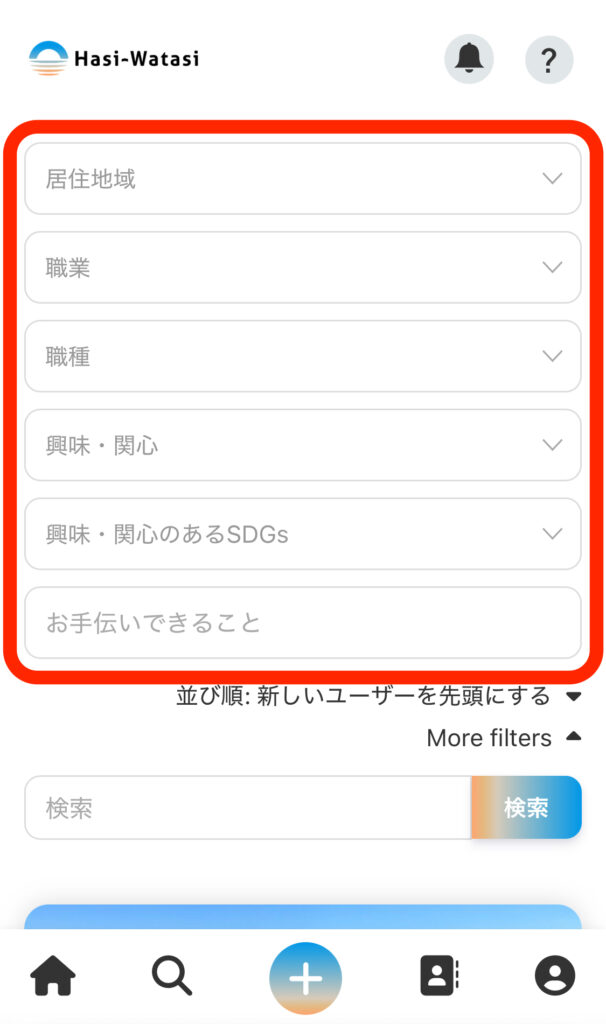
Task: Open the help question mark icon
Action: coord(548,60)
